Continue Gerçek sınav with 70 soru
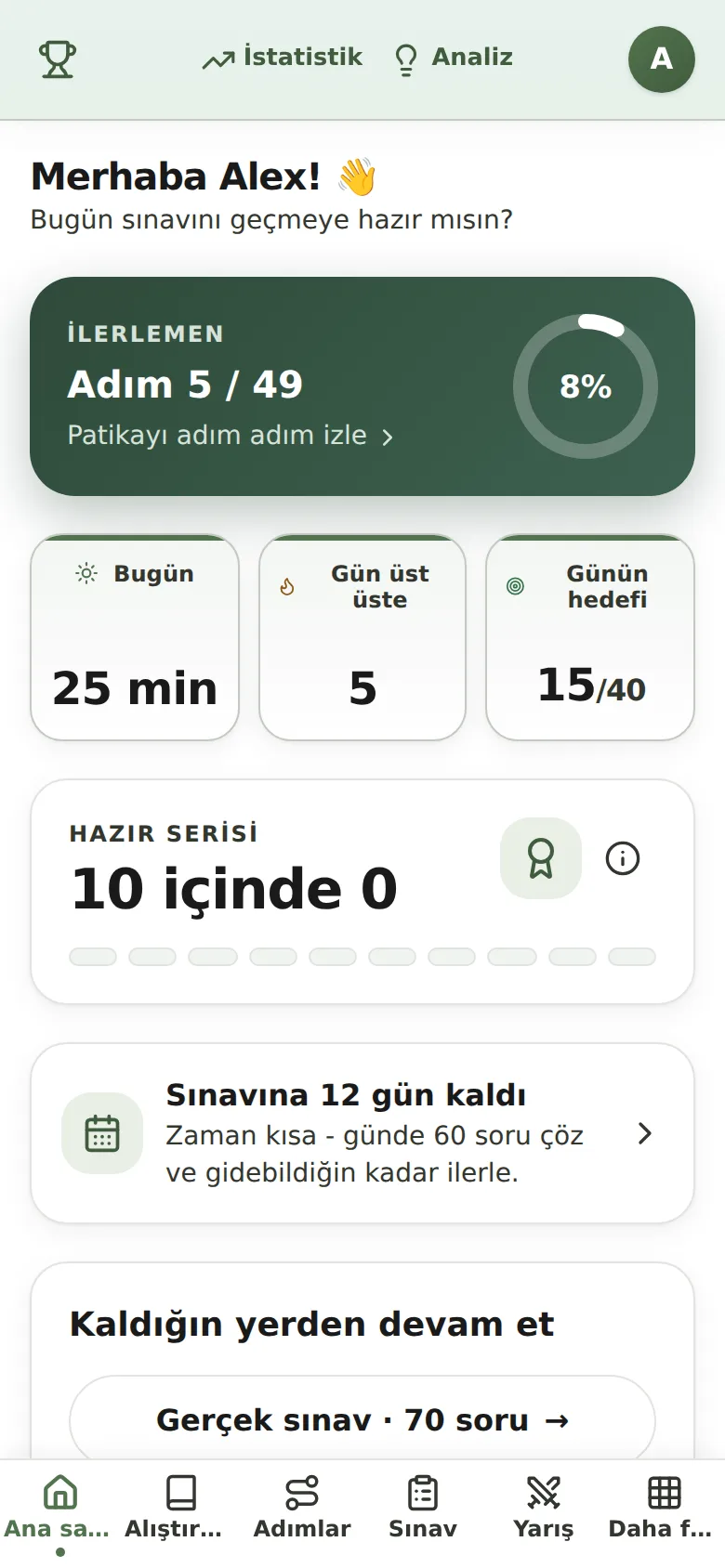 [362, 1420]
